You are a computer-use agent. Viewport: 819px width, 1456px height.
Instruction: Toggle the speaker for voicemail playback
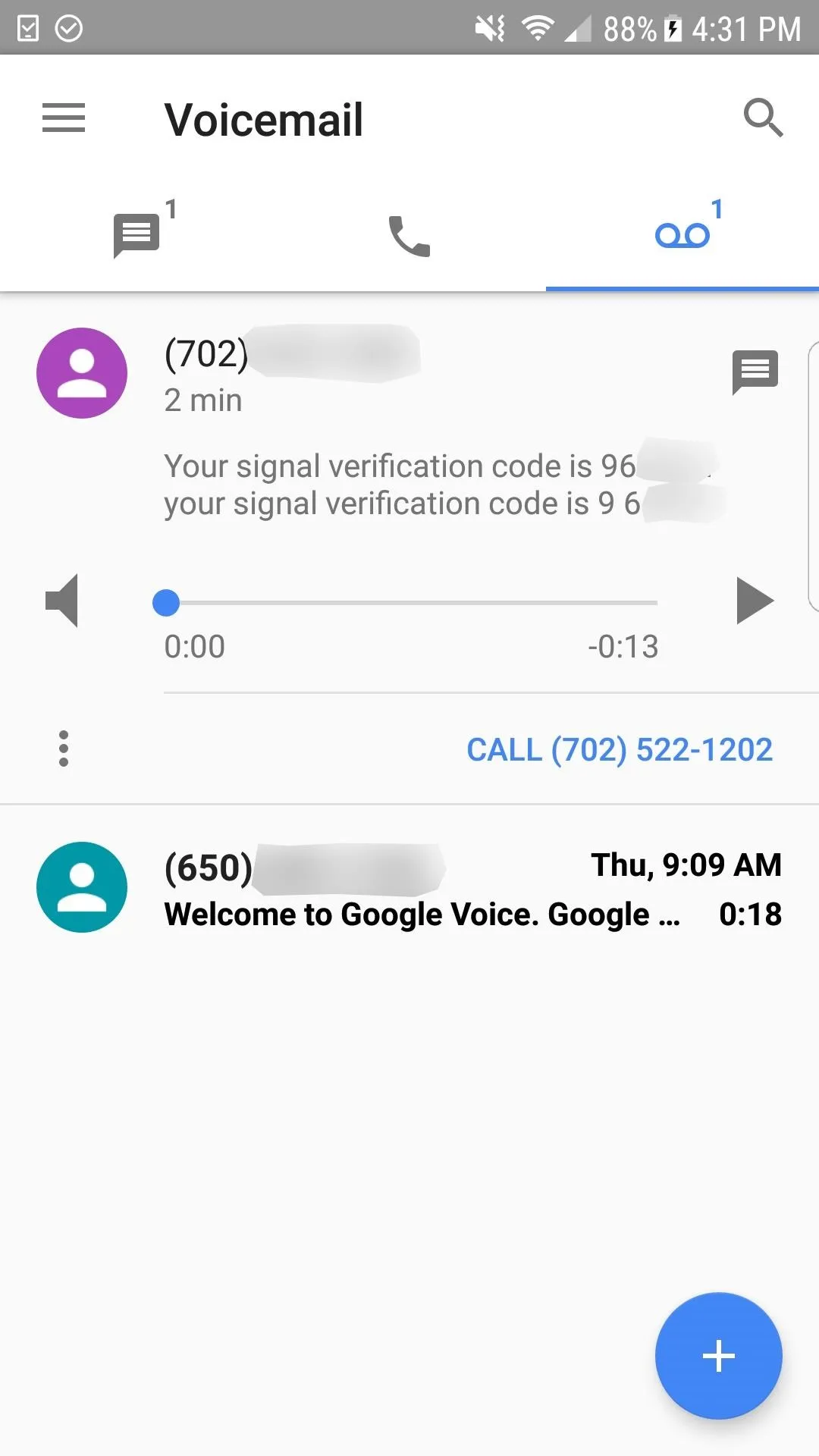point(62,601)
